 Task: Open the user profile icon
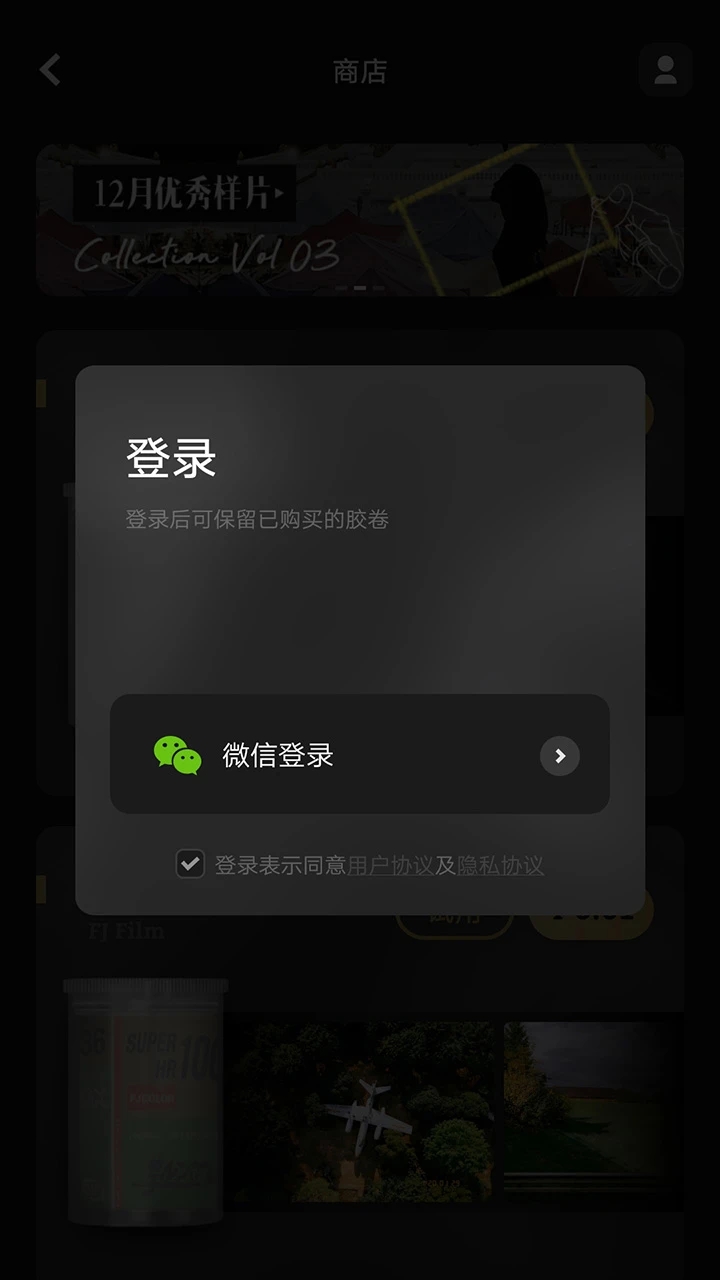click(665, 70)
